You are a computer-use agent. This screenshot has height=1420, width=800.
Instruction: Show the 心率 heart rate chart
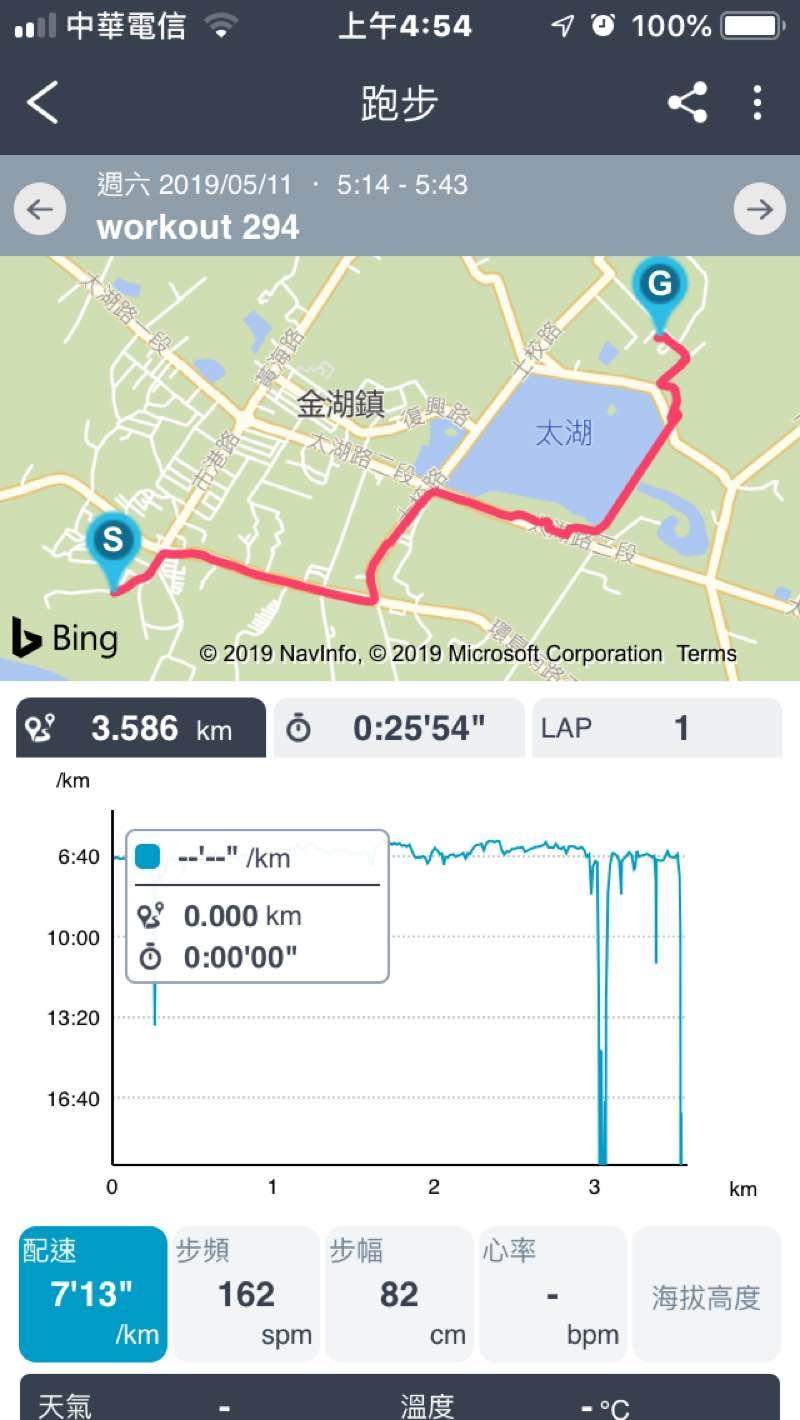point(552,1294)
